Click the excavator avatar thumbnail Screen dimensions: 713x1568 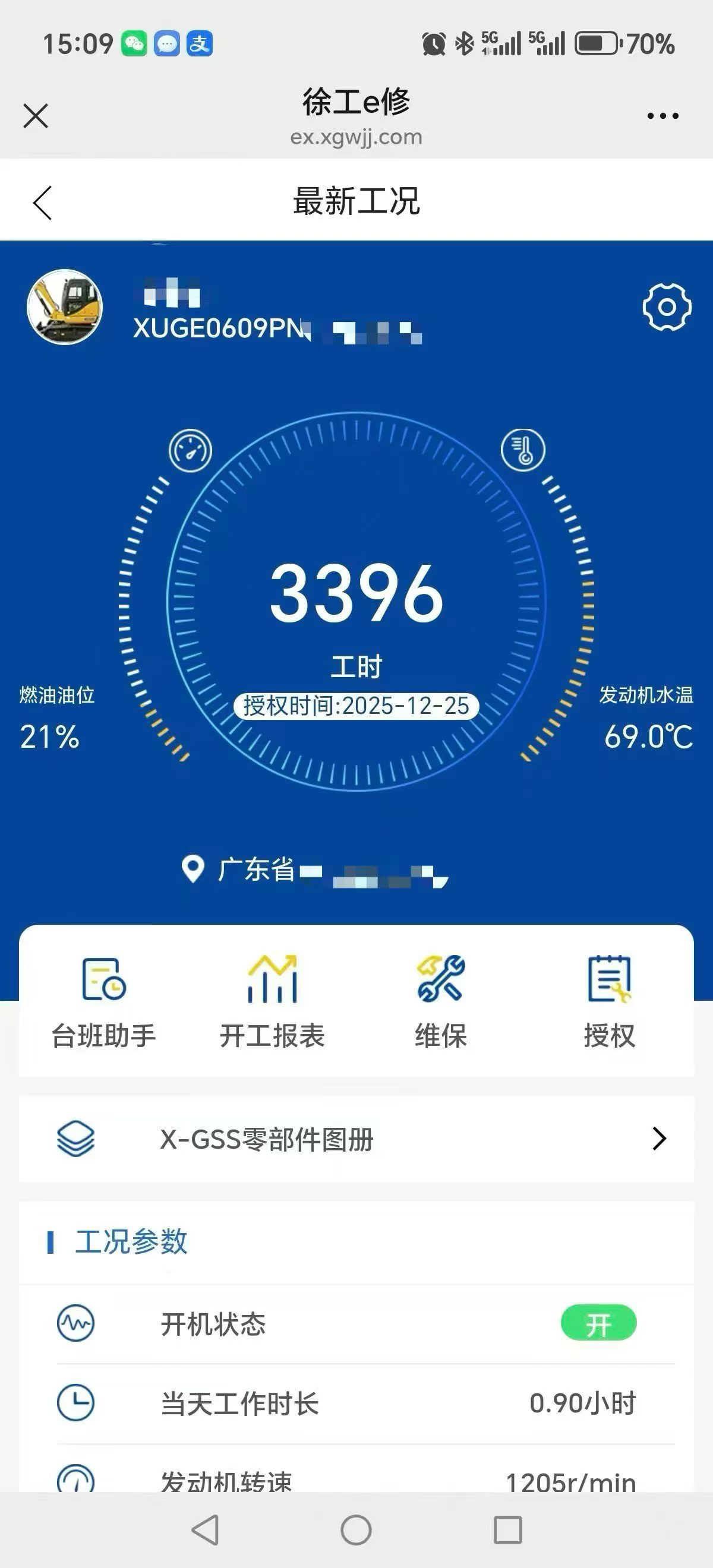click(65, 307)
